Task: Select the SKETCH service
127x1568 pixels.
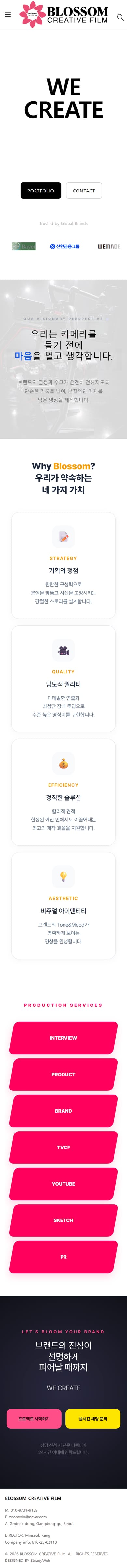Action: pos(63,1220)
